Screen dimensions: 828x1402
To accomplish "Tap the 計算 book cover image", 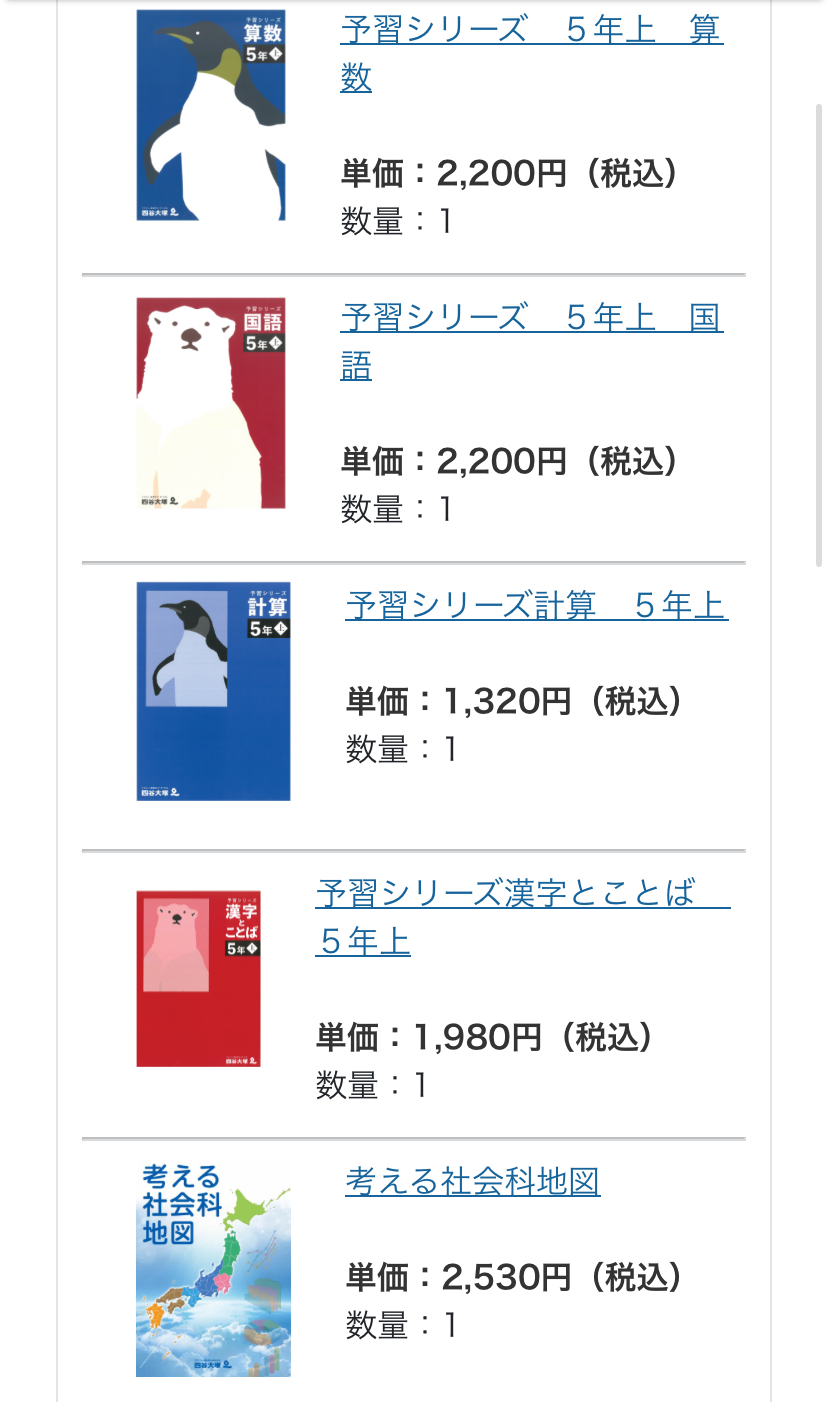I will pos(213,691).
